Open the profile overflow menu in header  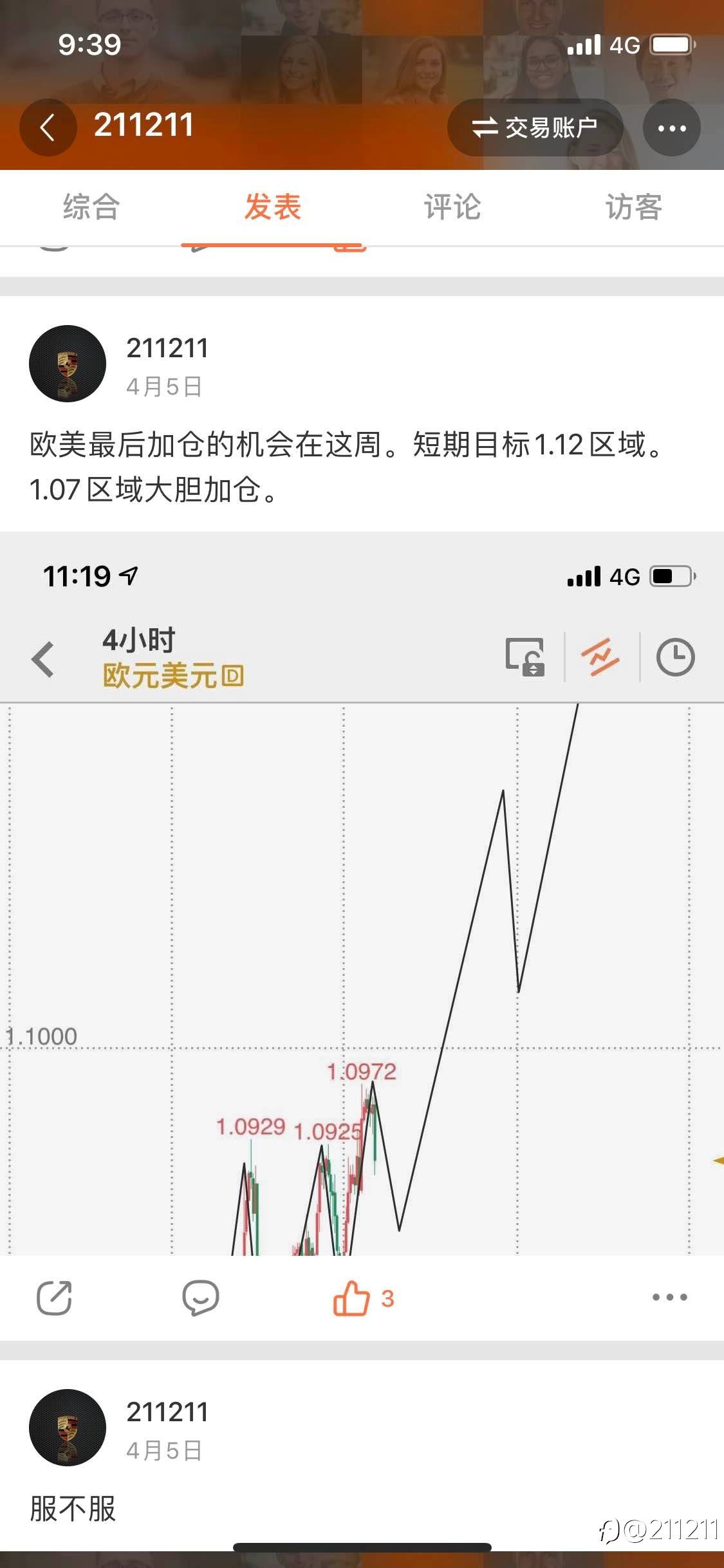coord(671,128)
